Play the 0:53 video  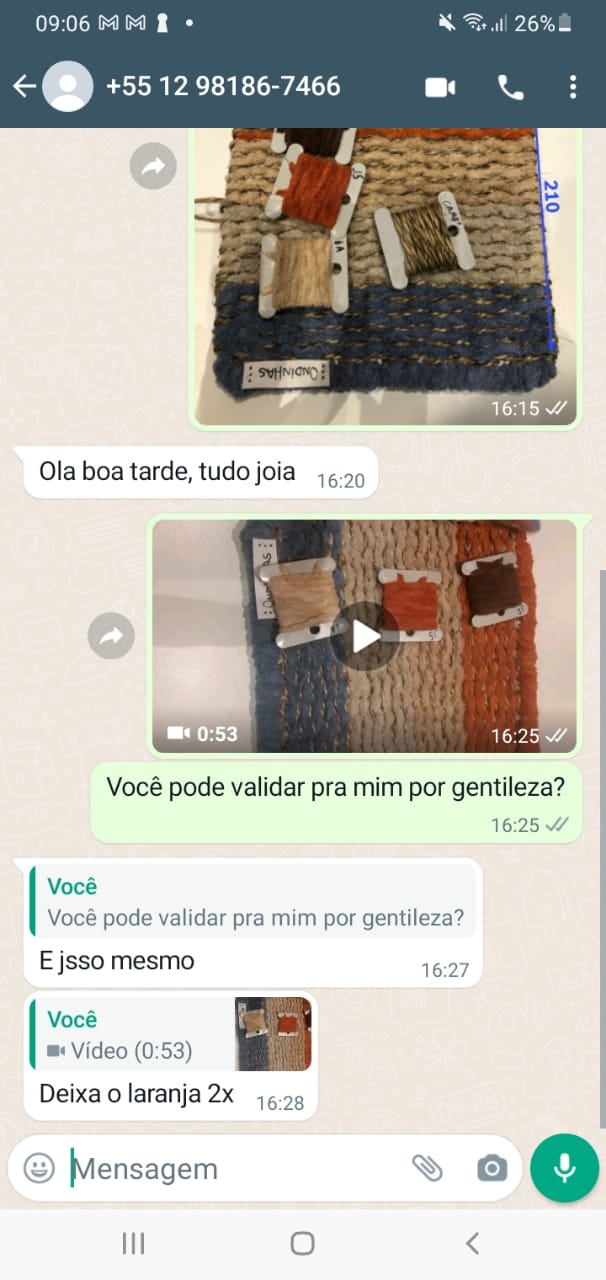364,636
